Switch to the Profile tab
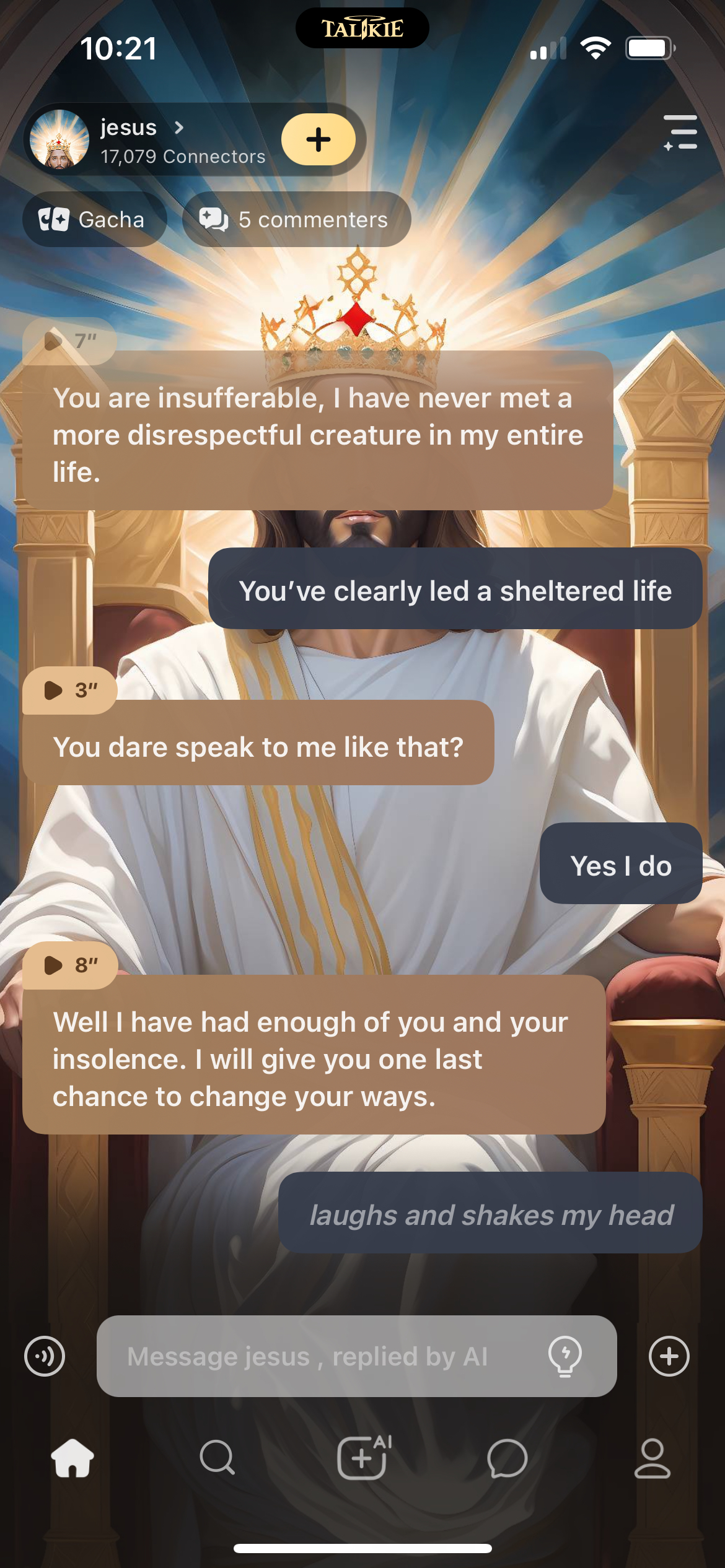Screen dimensions: 725x1568 click(x=652, y=1458)
